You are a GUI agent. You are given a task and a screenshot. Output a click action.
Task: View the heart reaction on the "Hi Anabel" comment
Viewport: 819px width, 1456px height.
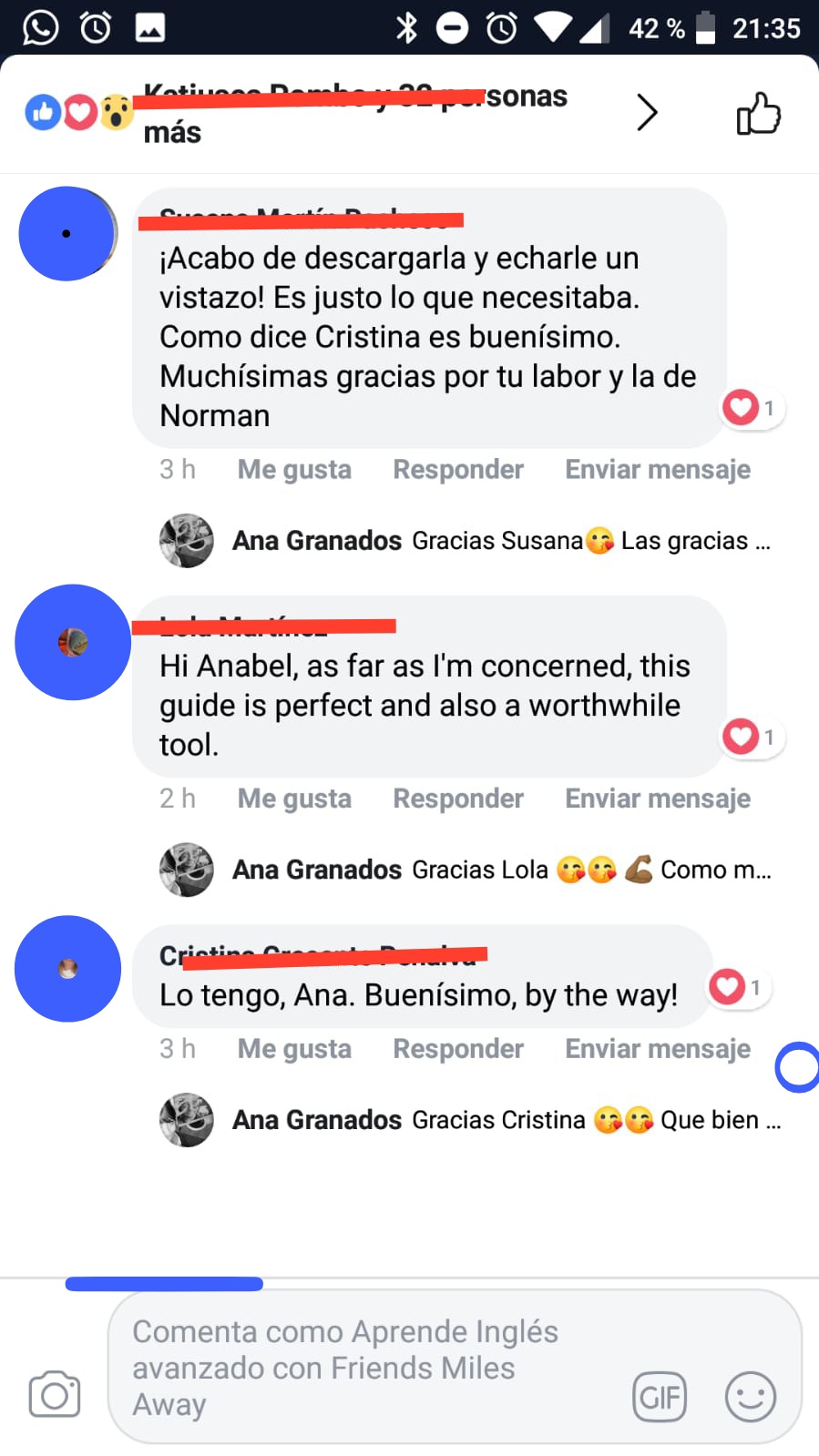(x=752, y=737)
